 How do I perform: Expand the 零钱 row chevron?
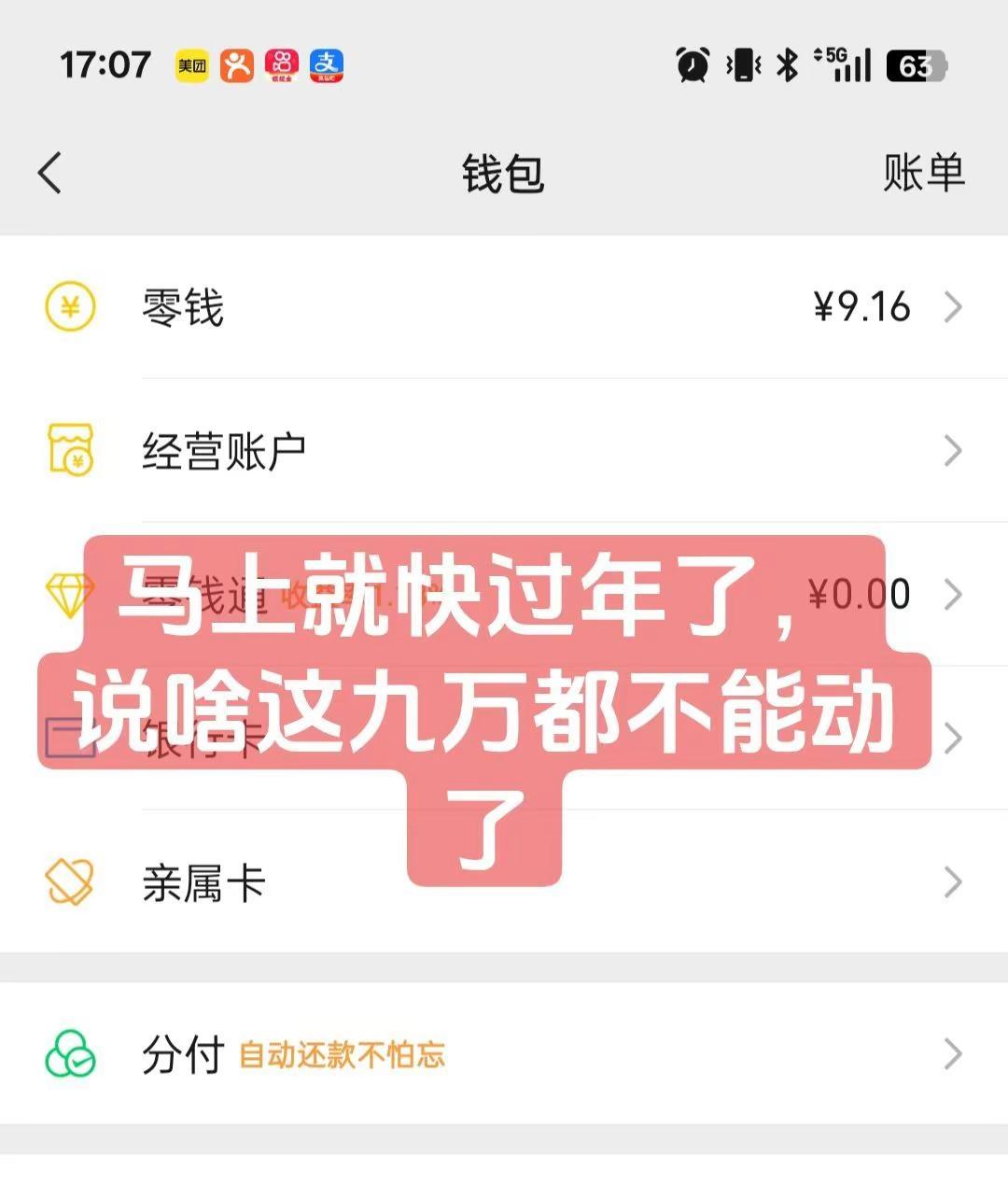click(954, 306)
